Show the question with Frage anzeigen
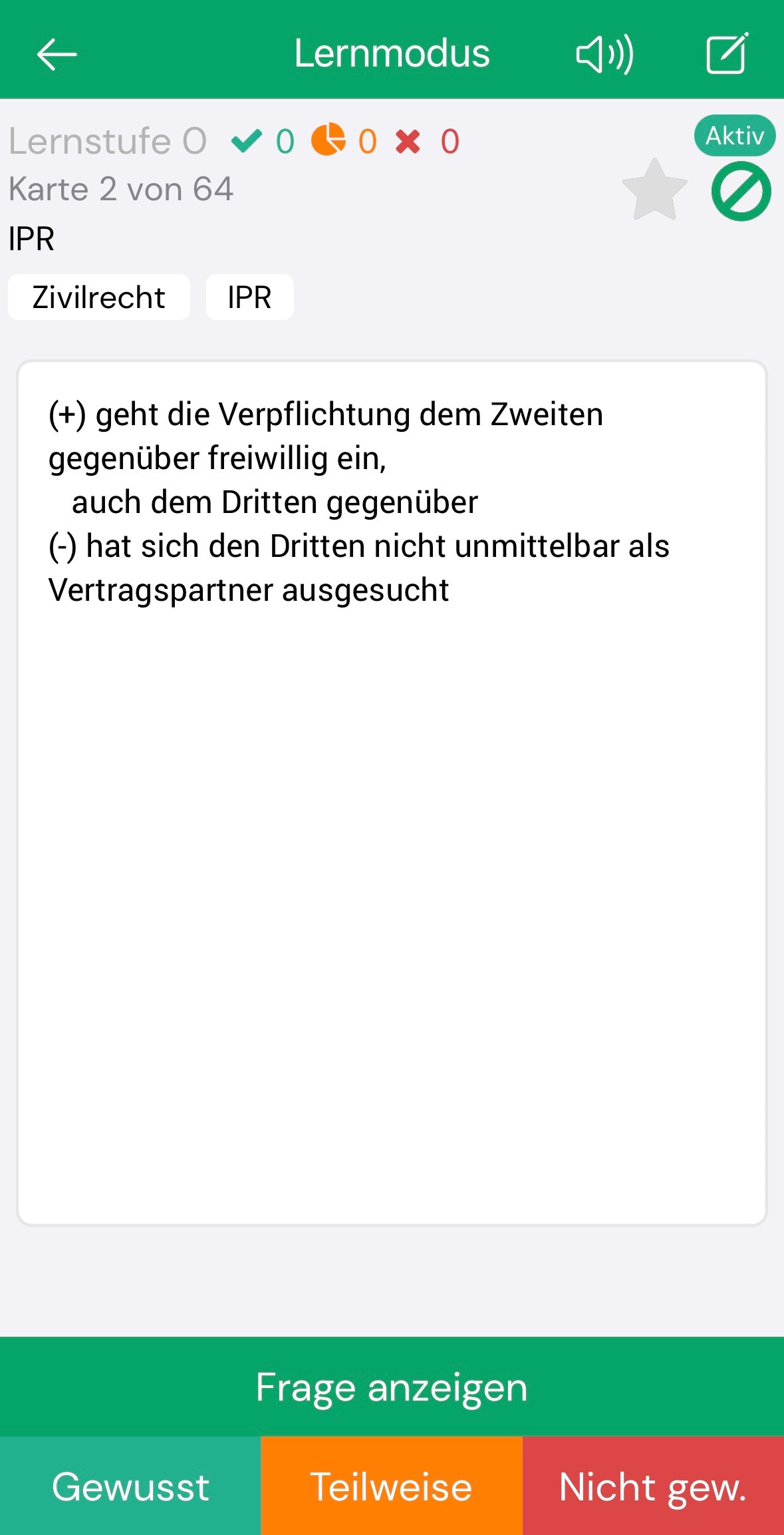The height and width of the screenshot is (1535, 784). [392, 1387]
